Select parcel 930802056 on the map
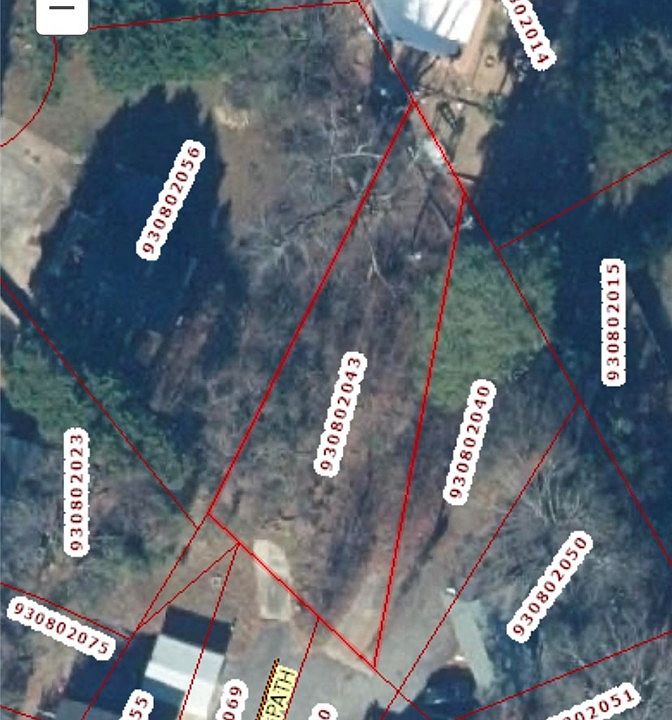The height and width of the screenshot is (720, 672). (170, 200)
